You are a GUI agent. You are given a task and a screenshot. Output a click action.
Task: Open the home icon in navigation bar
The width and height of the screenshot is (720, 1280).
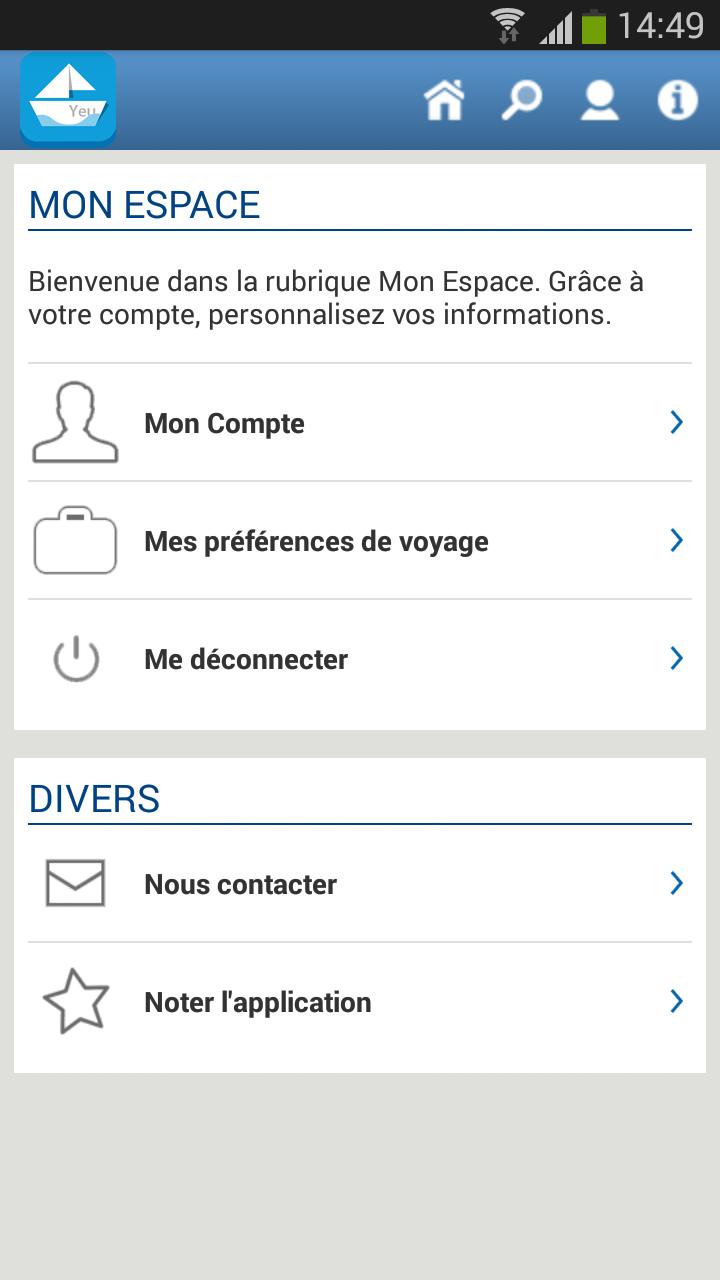pos(446,98)
